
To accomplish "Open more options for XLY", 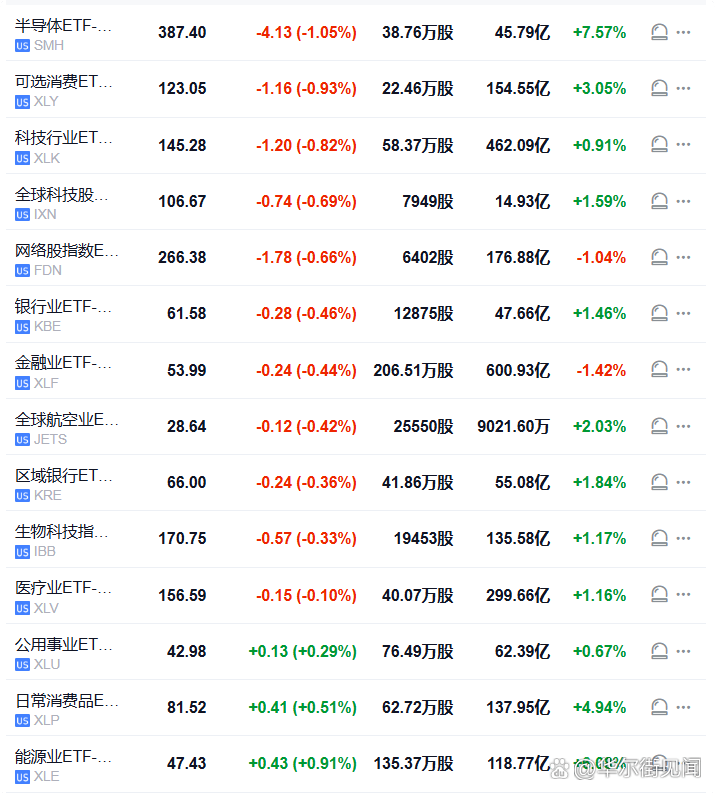I will 683,89.
